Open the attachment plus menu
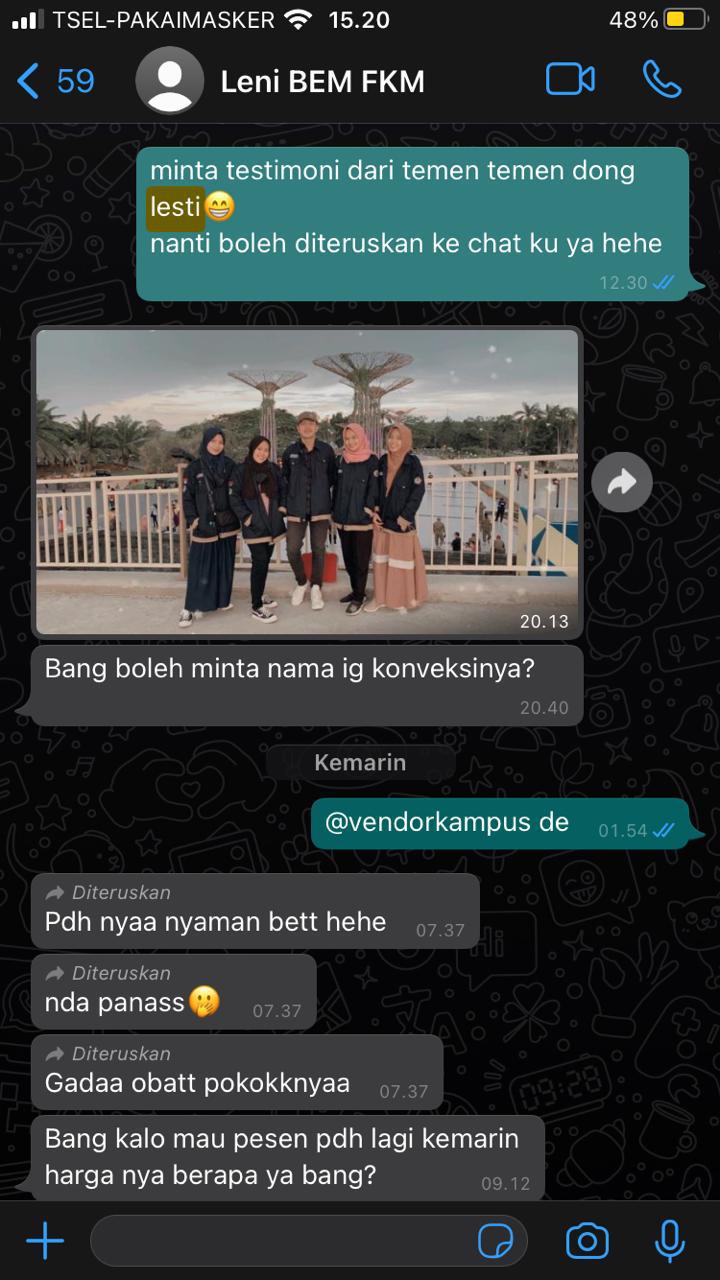The width and height of the screenshot is (720, 1280). coord(45,1242)
